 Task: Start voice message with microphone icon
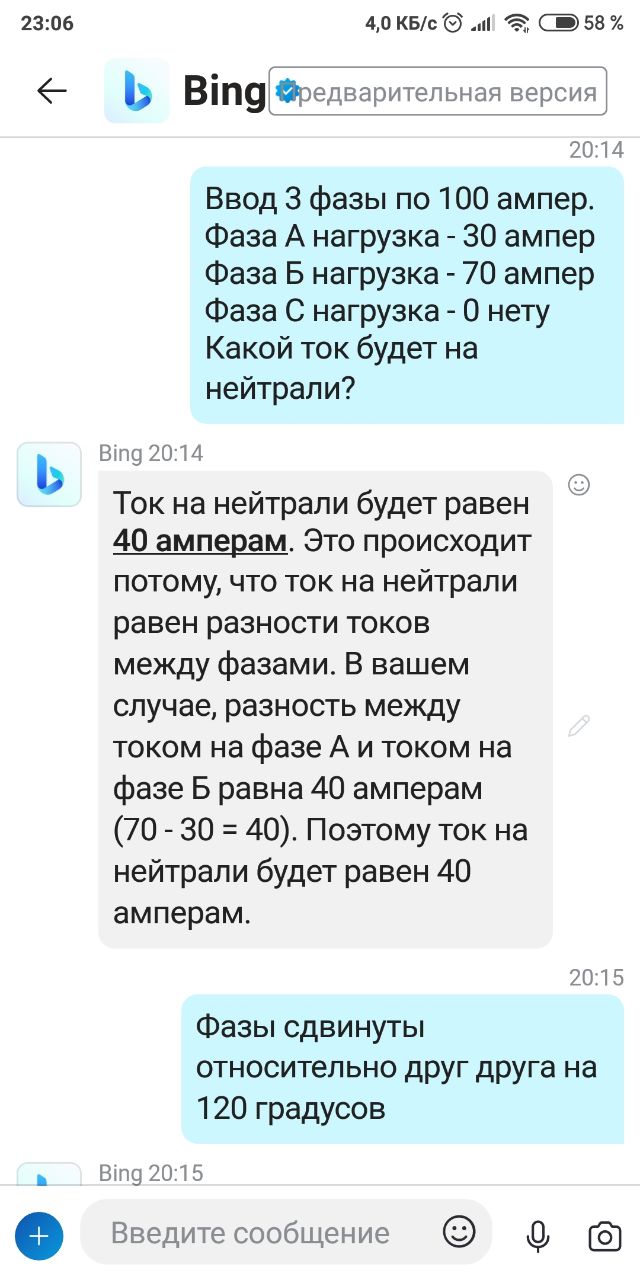click(538, 1236)
